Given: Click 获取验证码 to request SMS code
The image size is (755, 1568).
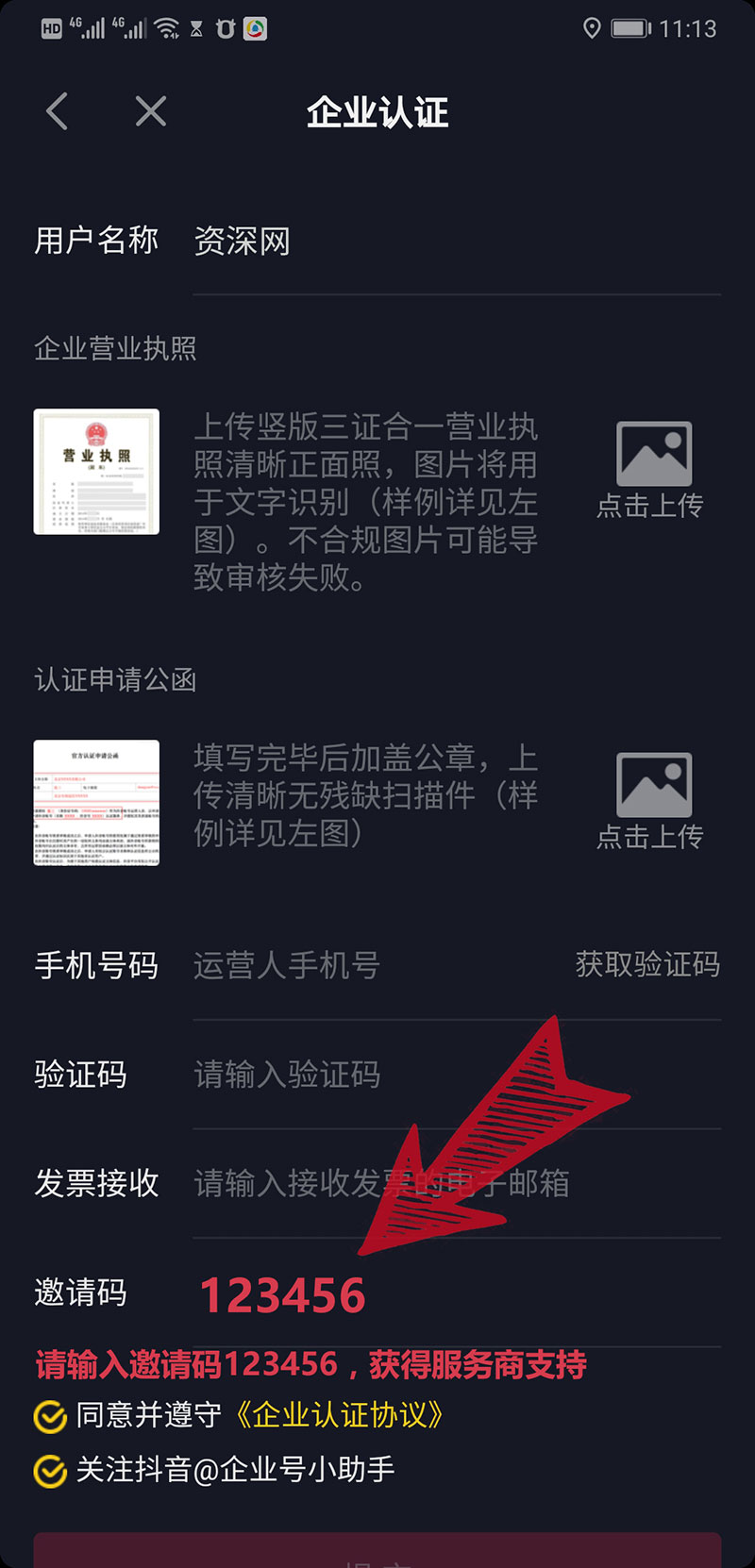Looking at the screenshot, I should (x=646, y=965).
